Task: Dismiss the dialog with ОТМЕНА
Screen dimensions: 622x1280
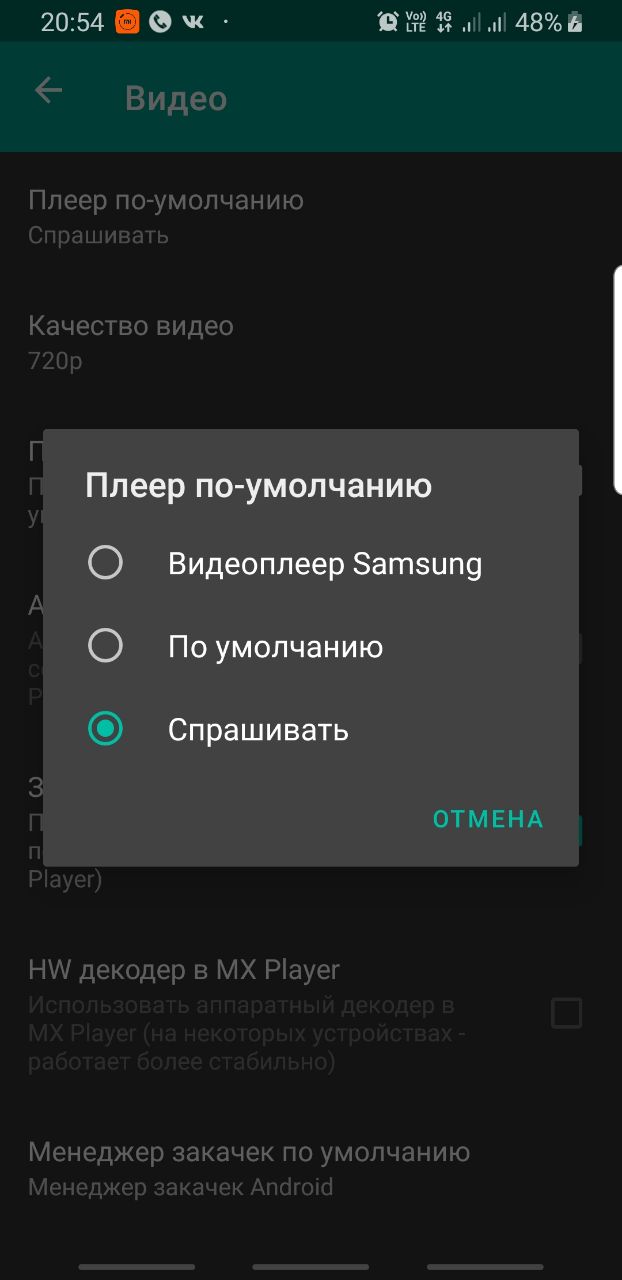Action: tap(488, 819)
